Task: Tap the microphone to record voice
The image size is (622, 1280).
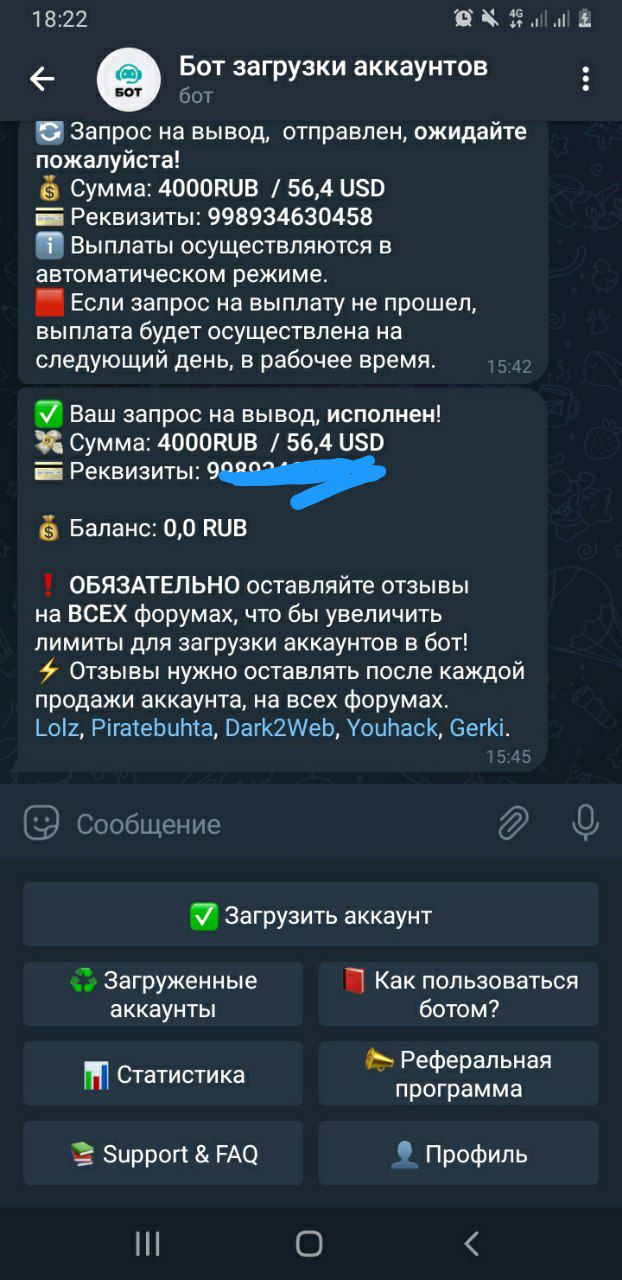Action: [x=585, y=823]
